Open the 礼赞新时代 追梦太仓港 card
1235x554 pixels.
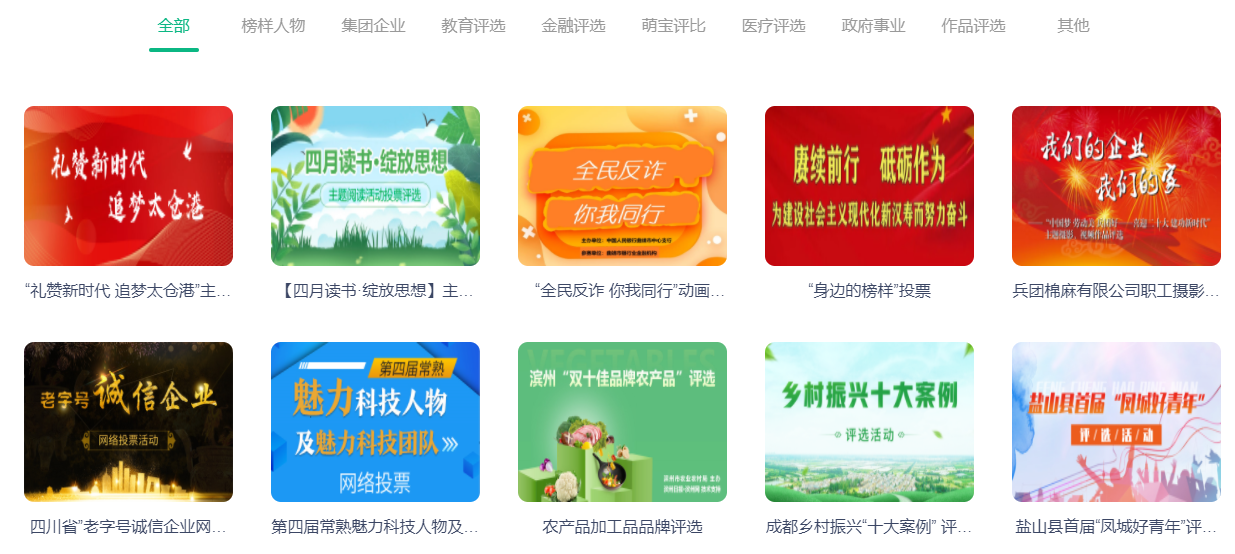128,186
